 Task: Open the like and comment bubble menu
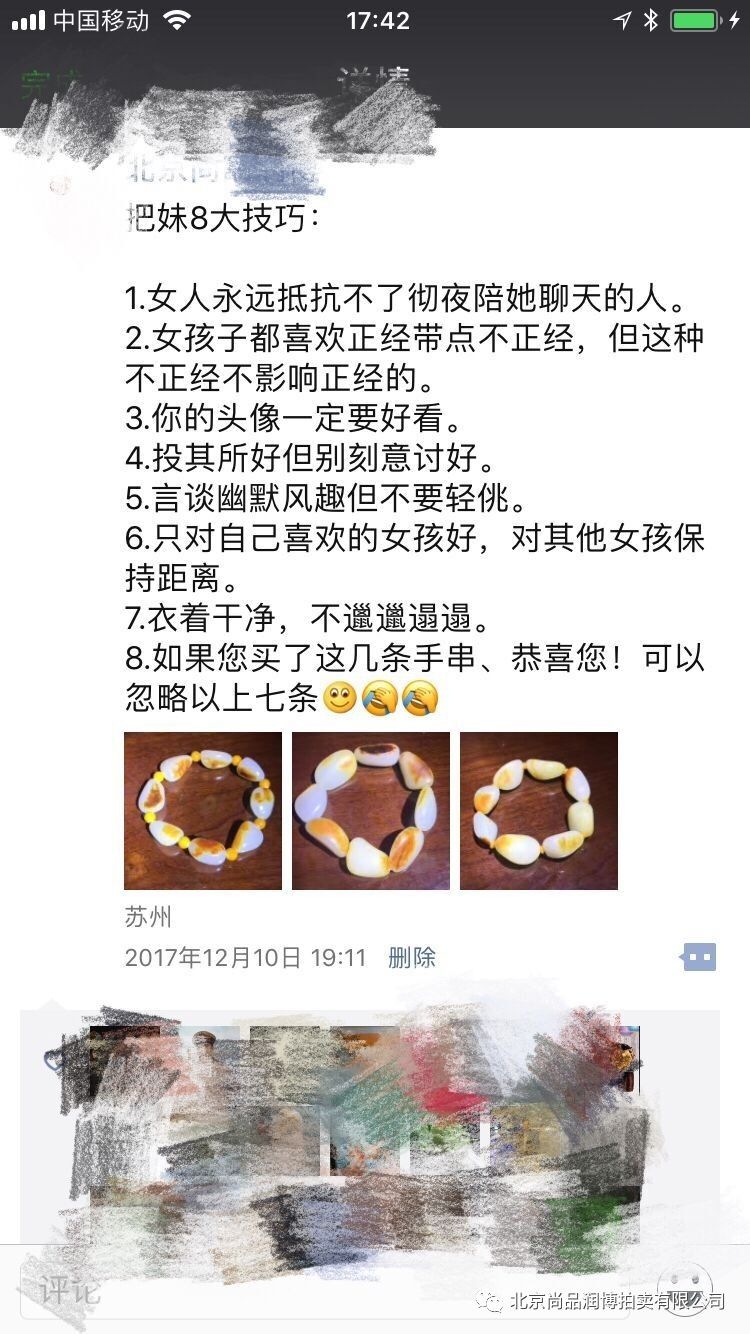(x=699, y=957)
